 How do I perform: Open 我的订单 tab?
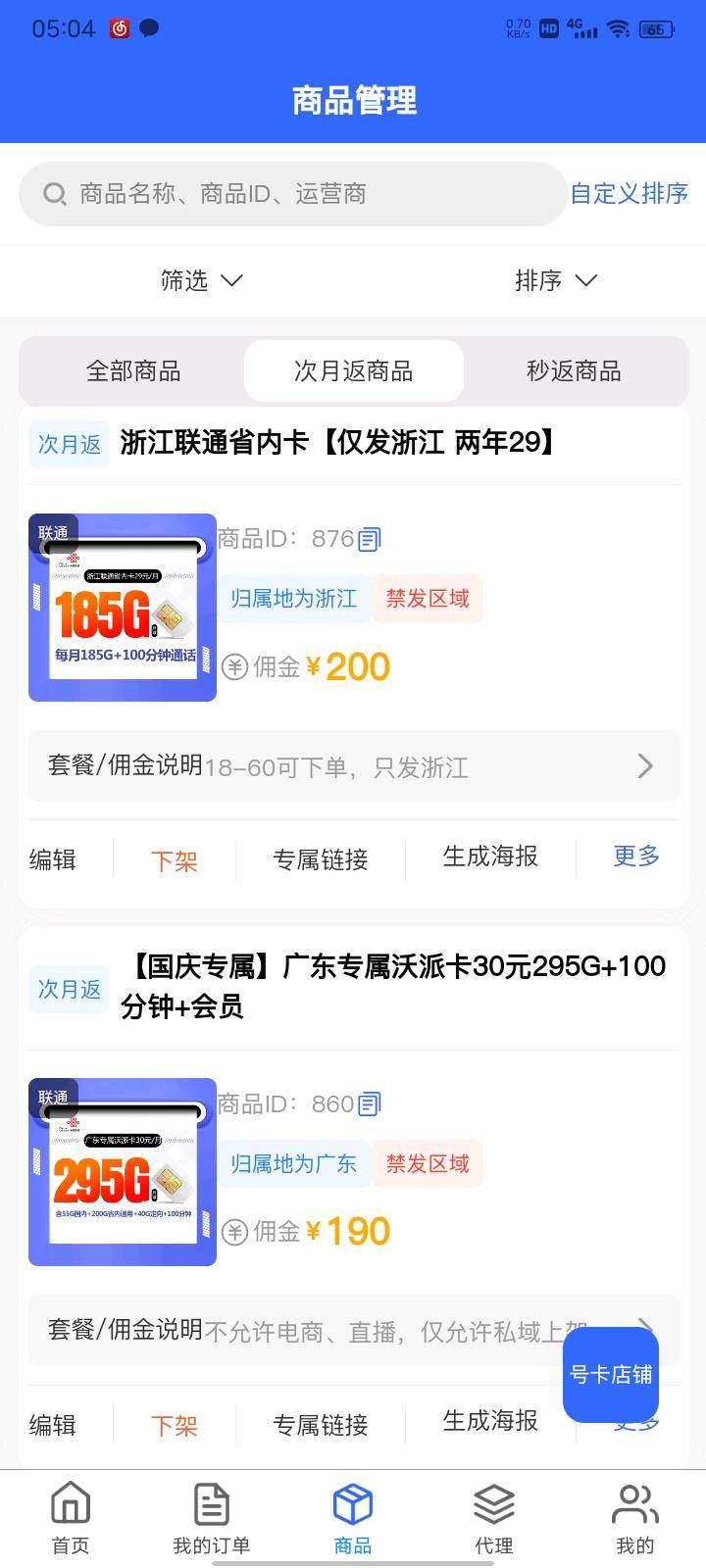pyautogui.click(x=212, y=1519)
